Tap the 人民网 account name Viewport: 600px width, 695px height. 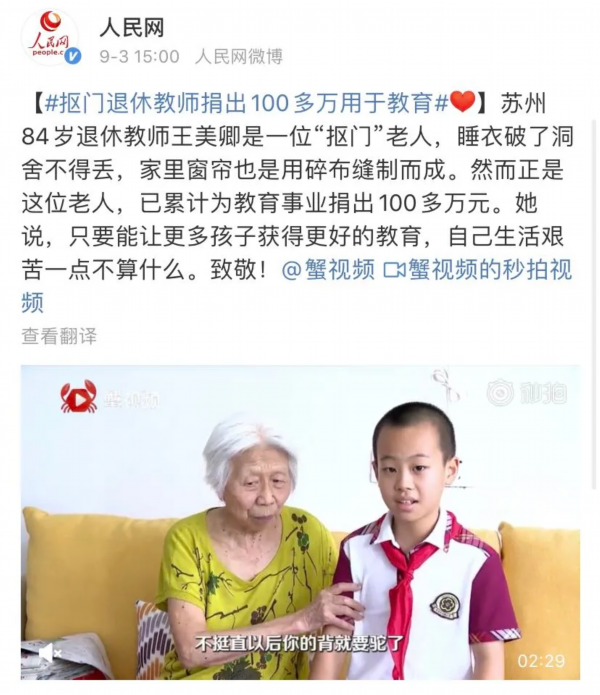[132, 27]
